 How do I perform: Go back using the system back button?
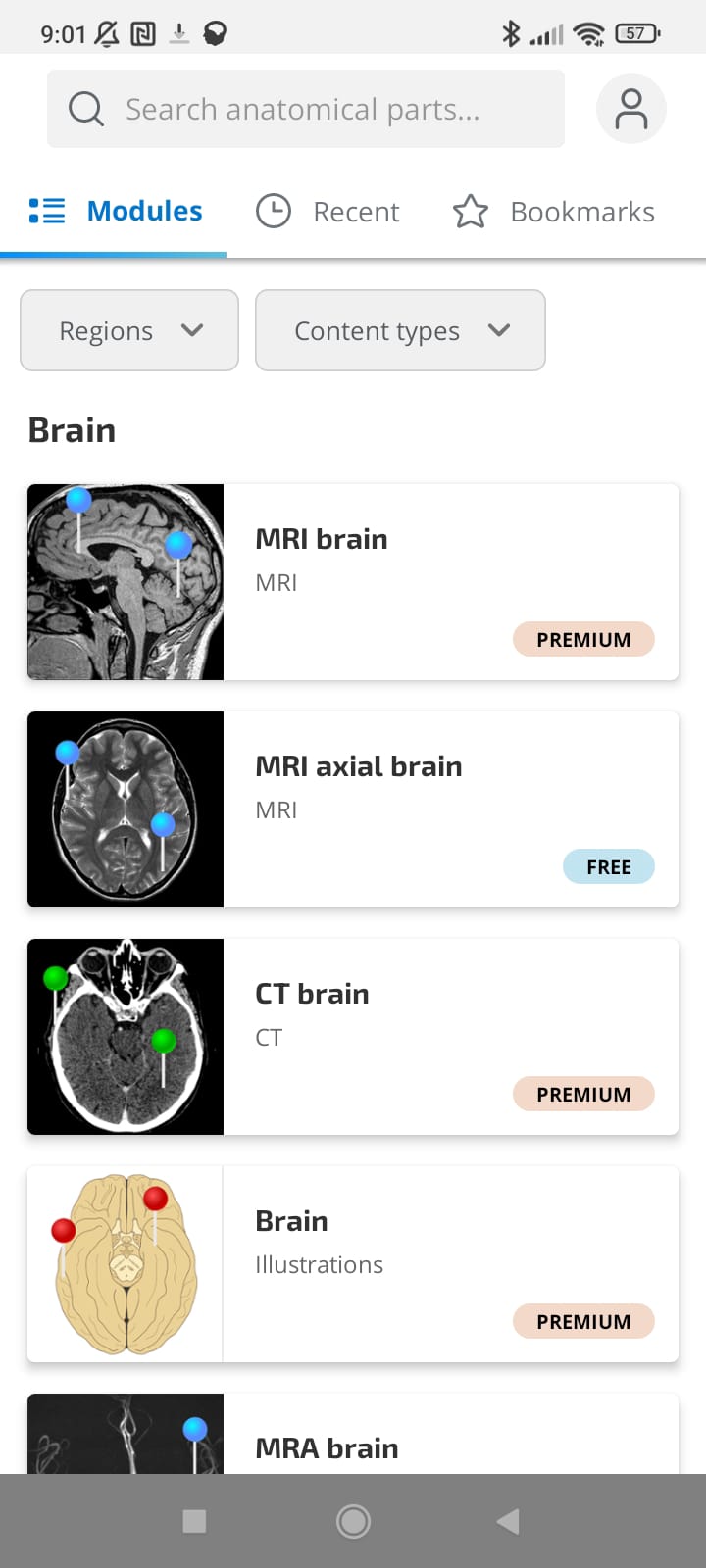(x=508, y=1521)
